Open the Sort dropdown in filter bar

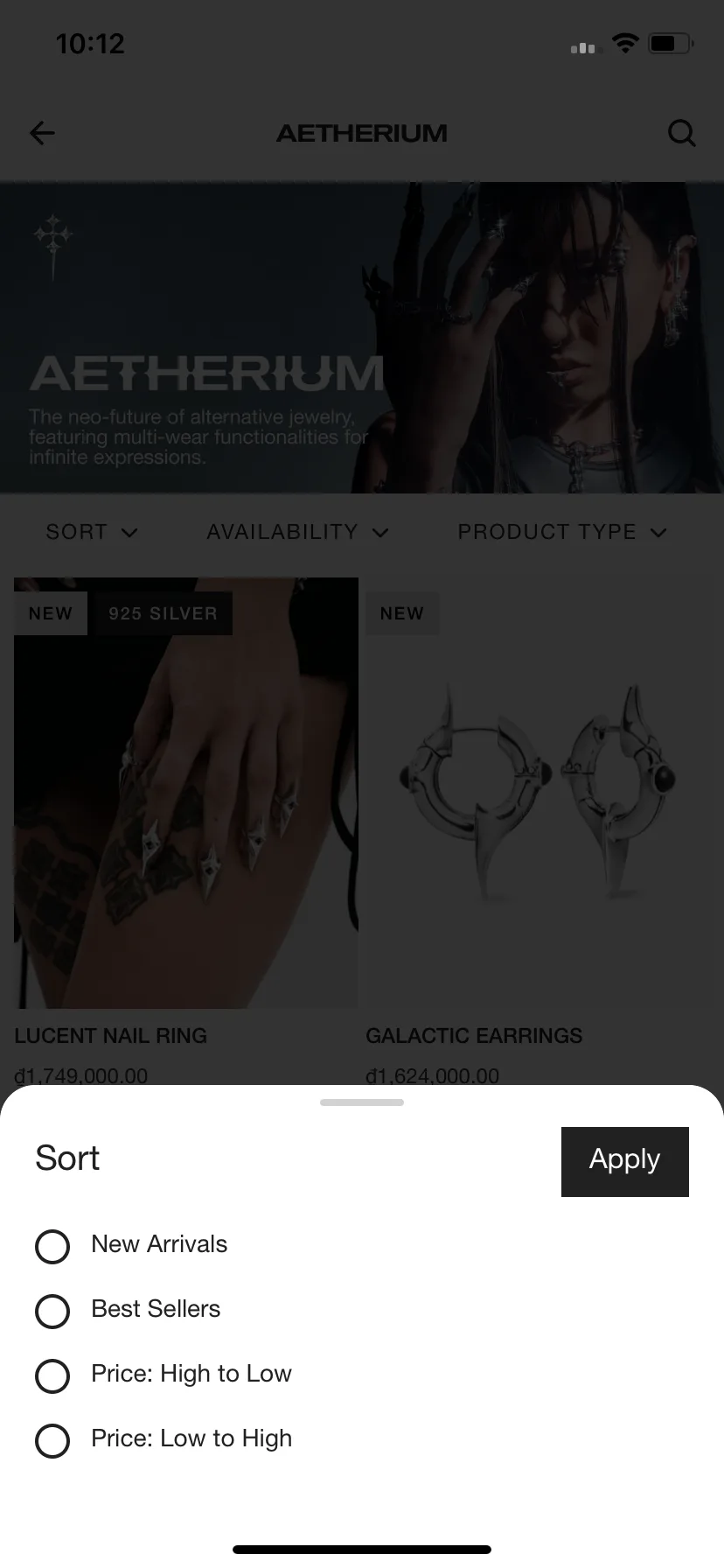pyautogui.click(x=92, y=532)
